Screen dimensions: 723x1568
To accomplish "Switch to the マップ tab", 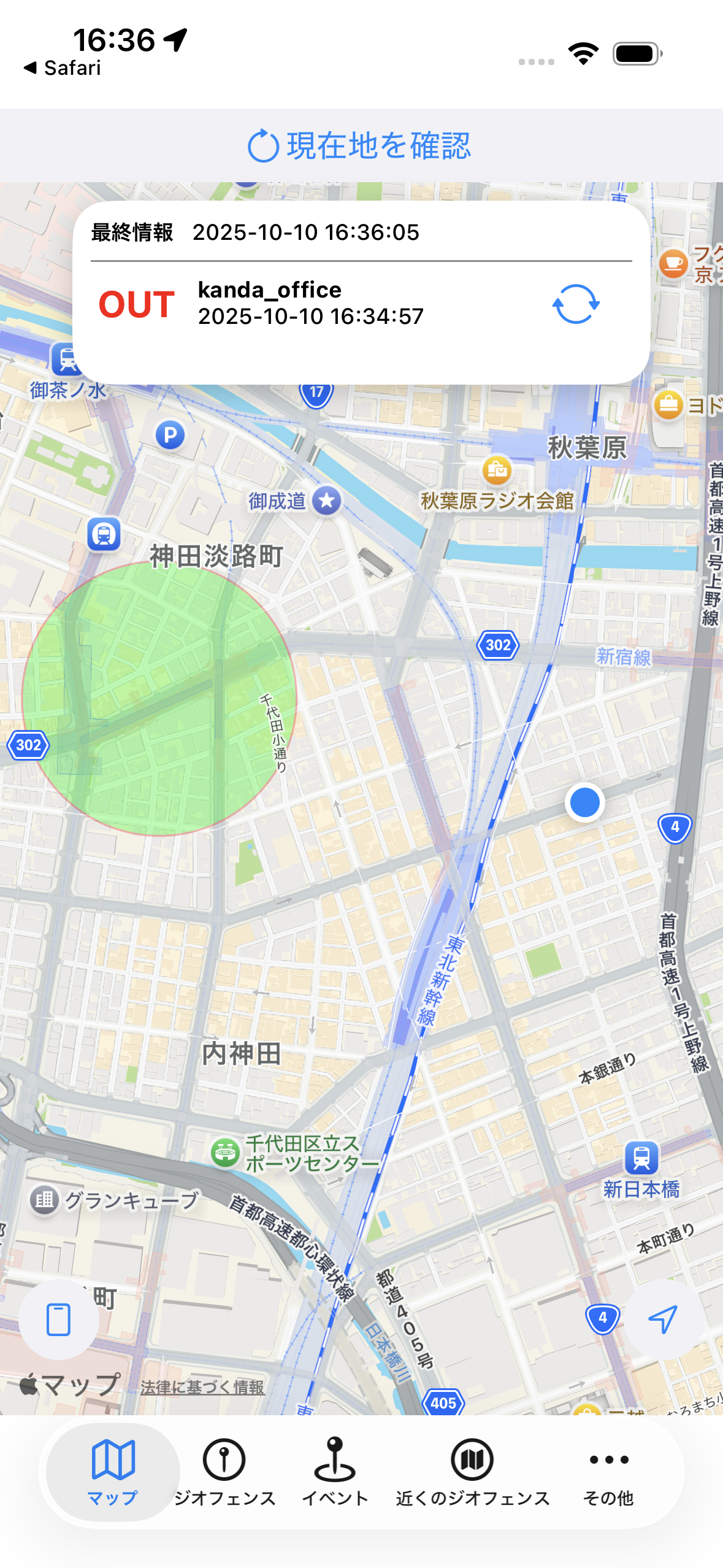I will pyautogui.click(x=113, y=1471).
